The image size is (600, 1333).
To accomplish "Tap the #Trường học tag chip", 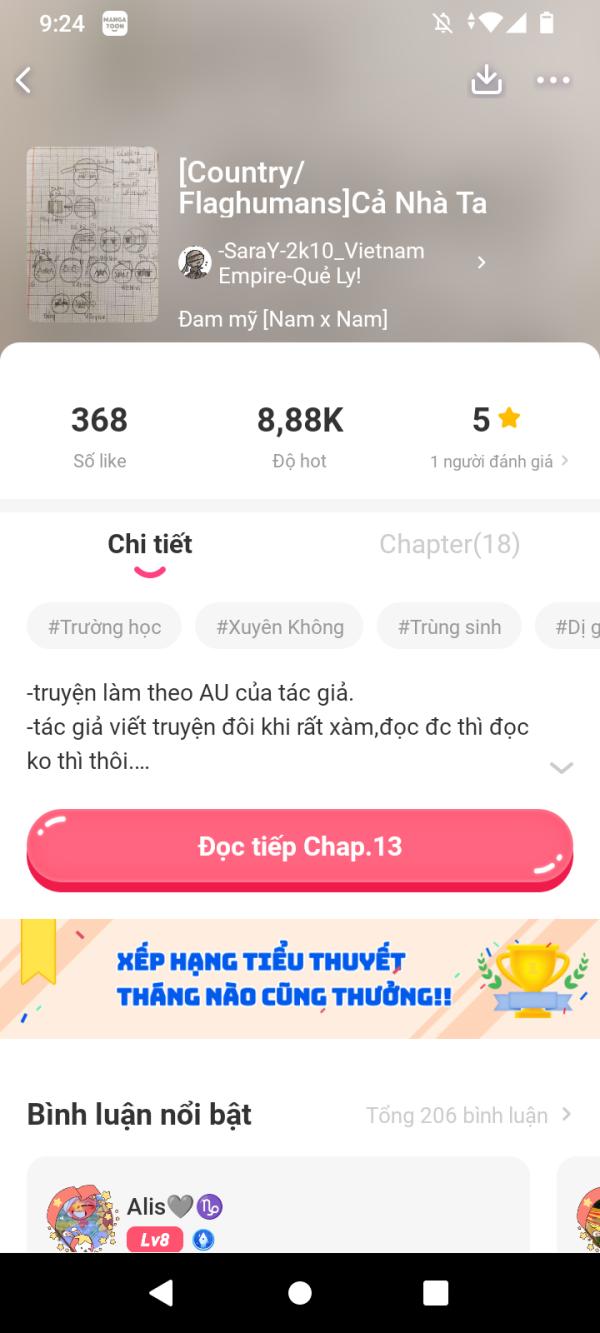I will [x=104, y=627].
